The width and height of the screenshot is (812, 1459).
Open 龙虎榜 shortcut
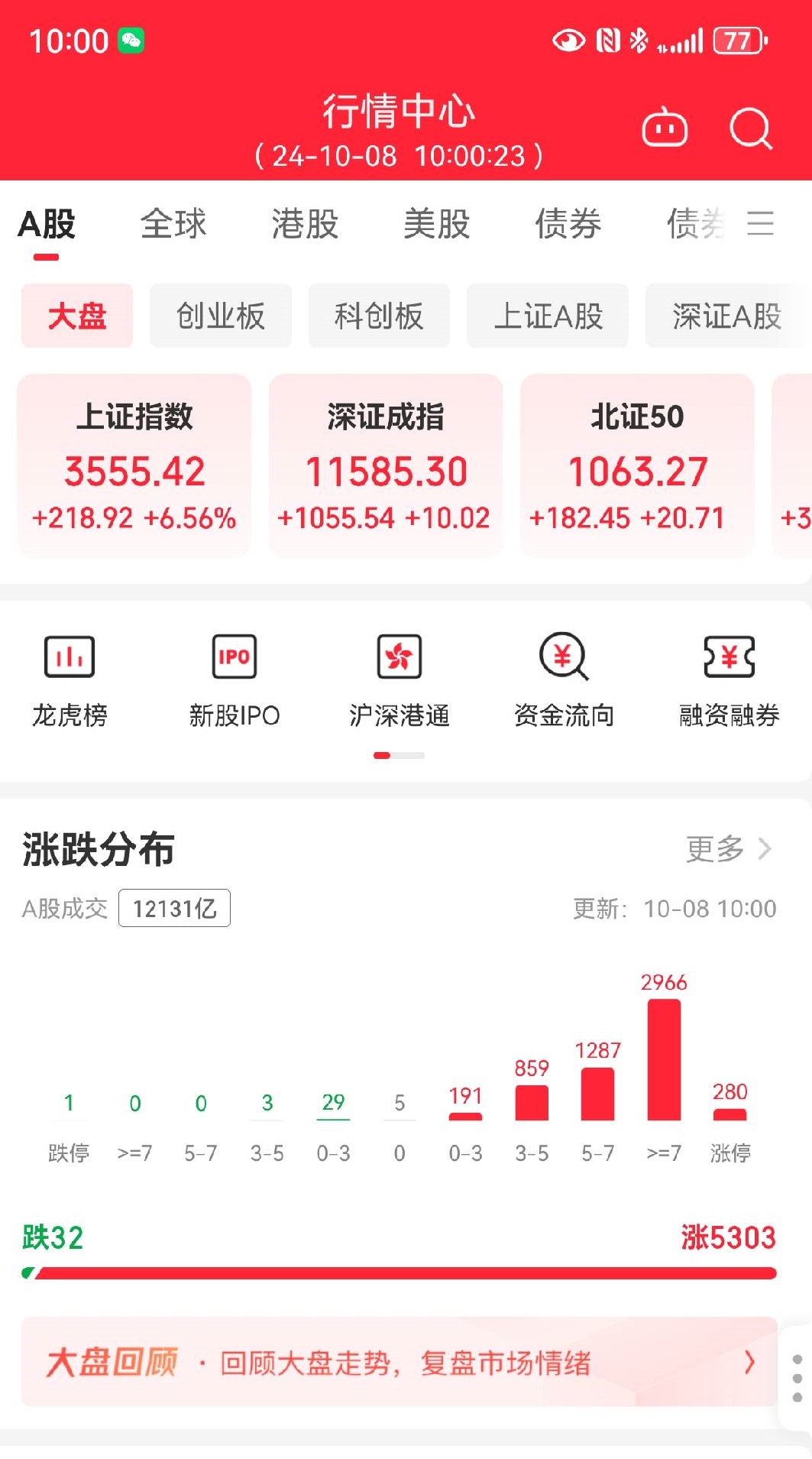(x=70, y=680)
